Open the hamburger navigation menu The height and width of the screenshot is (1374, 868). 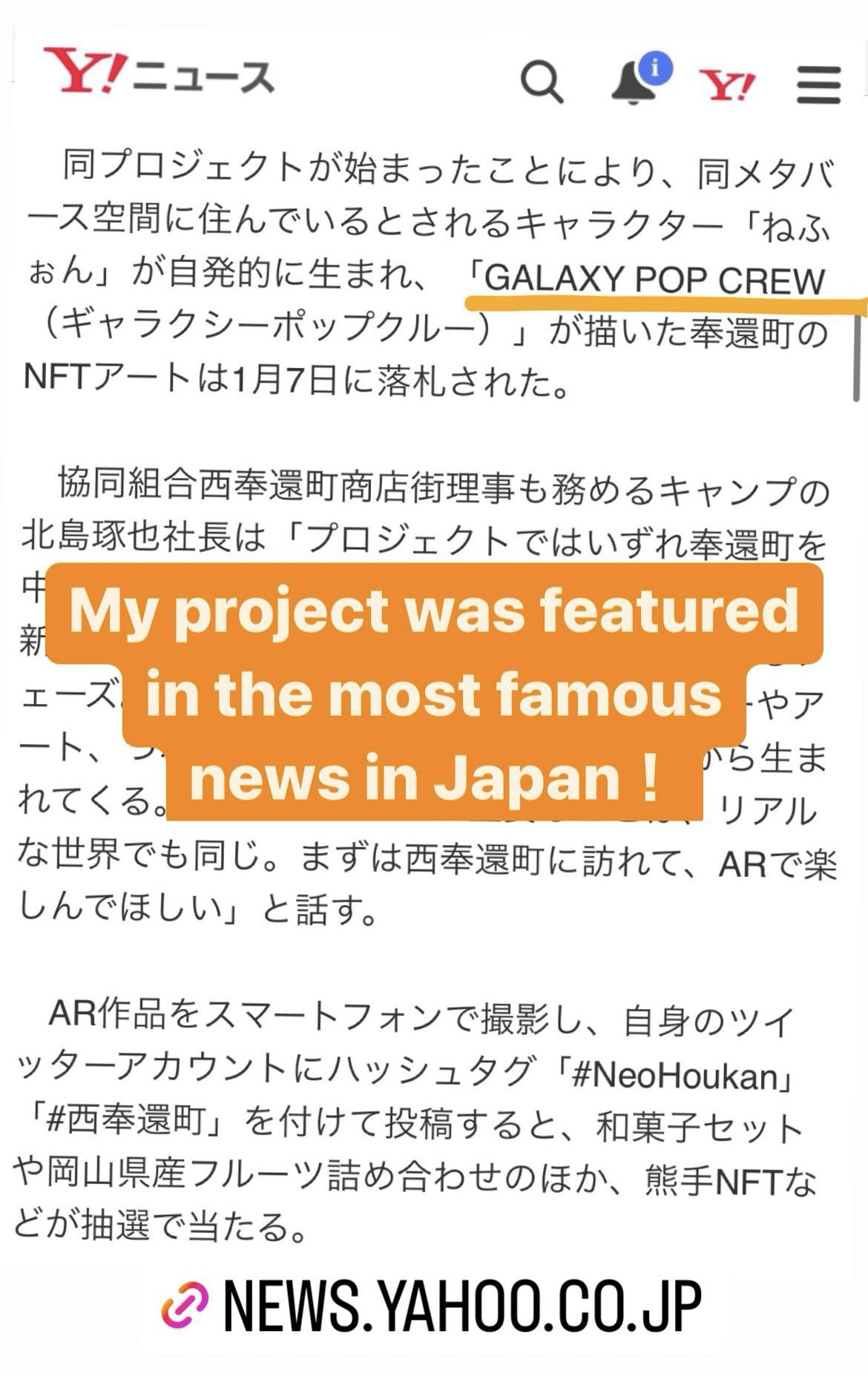click(818, 85)
